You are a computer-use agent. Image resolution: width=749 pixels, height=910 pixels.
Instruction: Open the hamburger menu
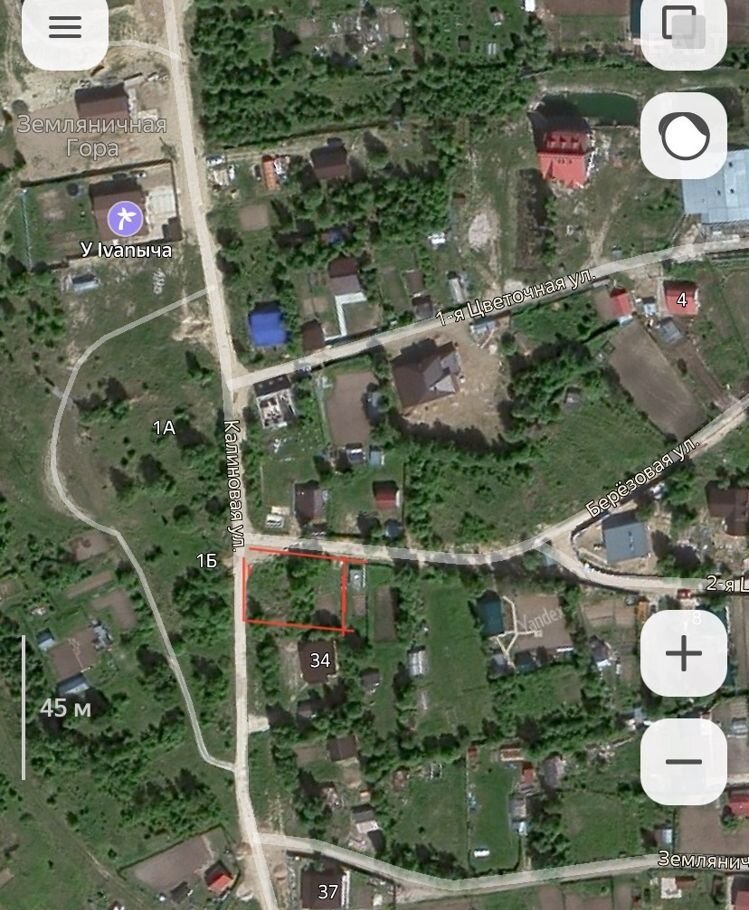(x=65, y=27)
